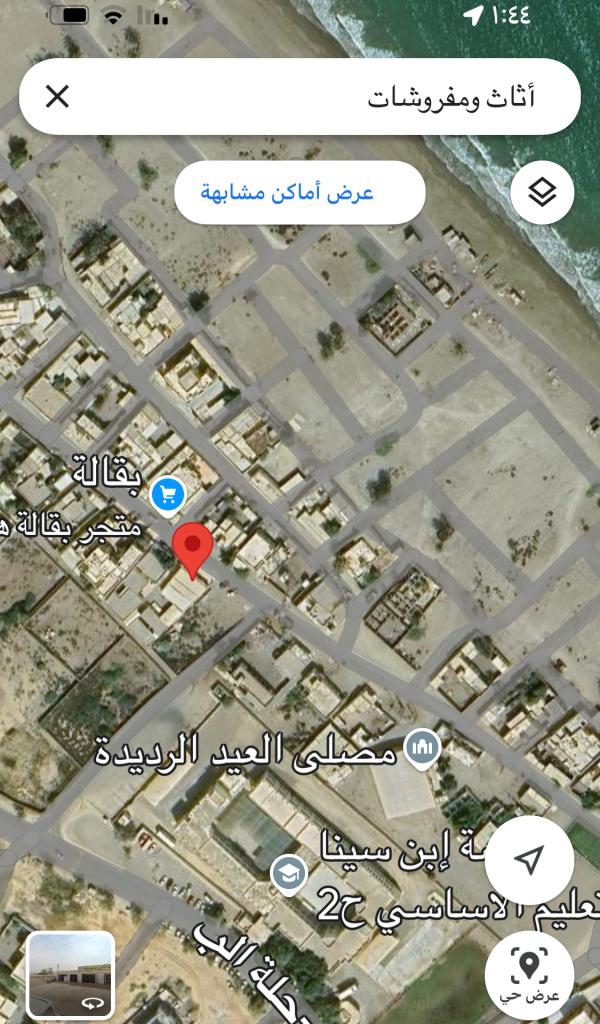
Task: Open the Street View thumbnail
Action: click(70, 975)
